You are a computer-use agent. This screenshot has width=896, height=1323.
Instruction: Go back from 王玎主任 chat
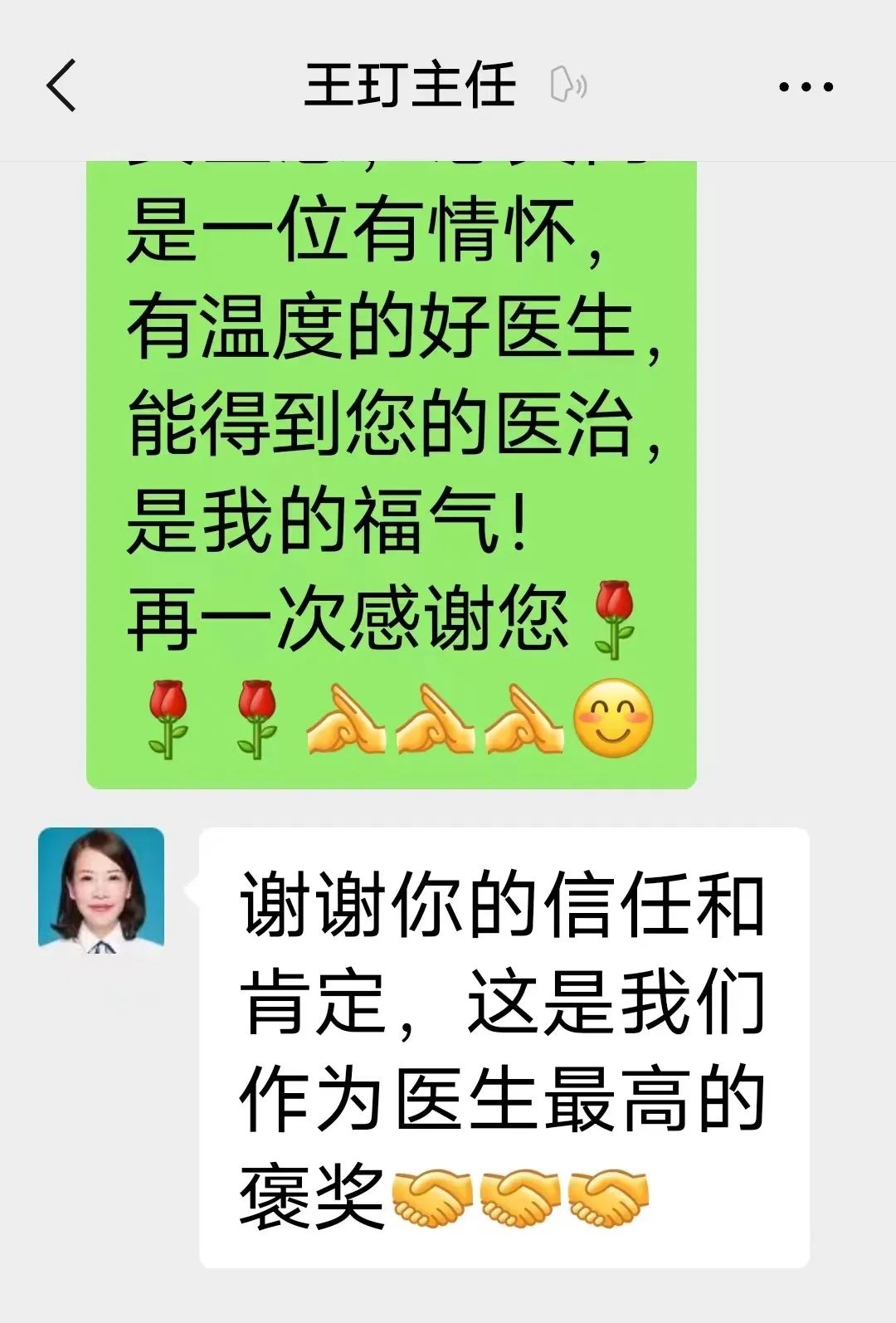point(61,85)
